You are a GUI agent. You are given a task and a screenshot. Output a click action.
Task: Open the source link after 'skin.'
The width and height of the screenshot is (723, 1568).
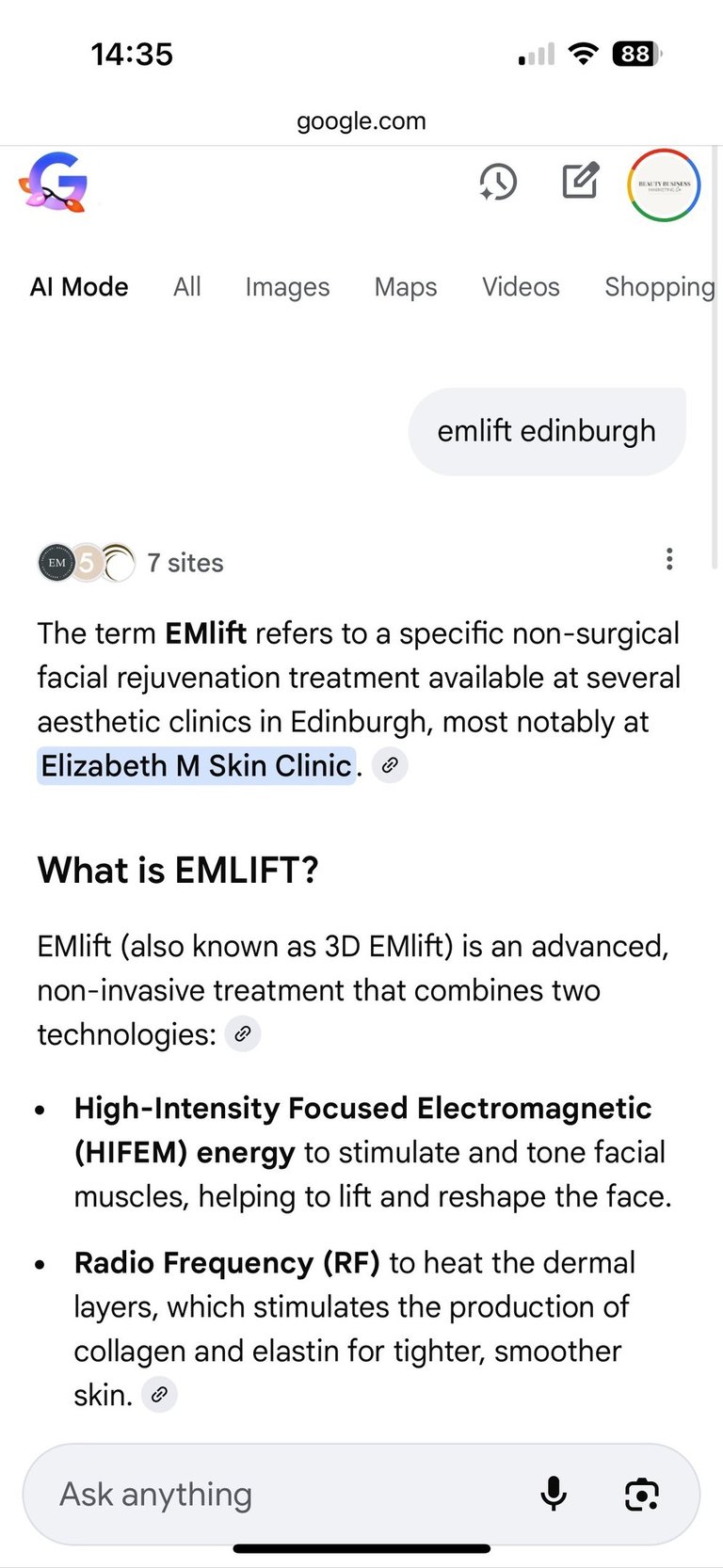159,1395
